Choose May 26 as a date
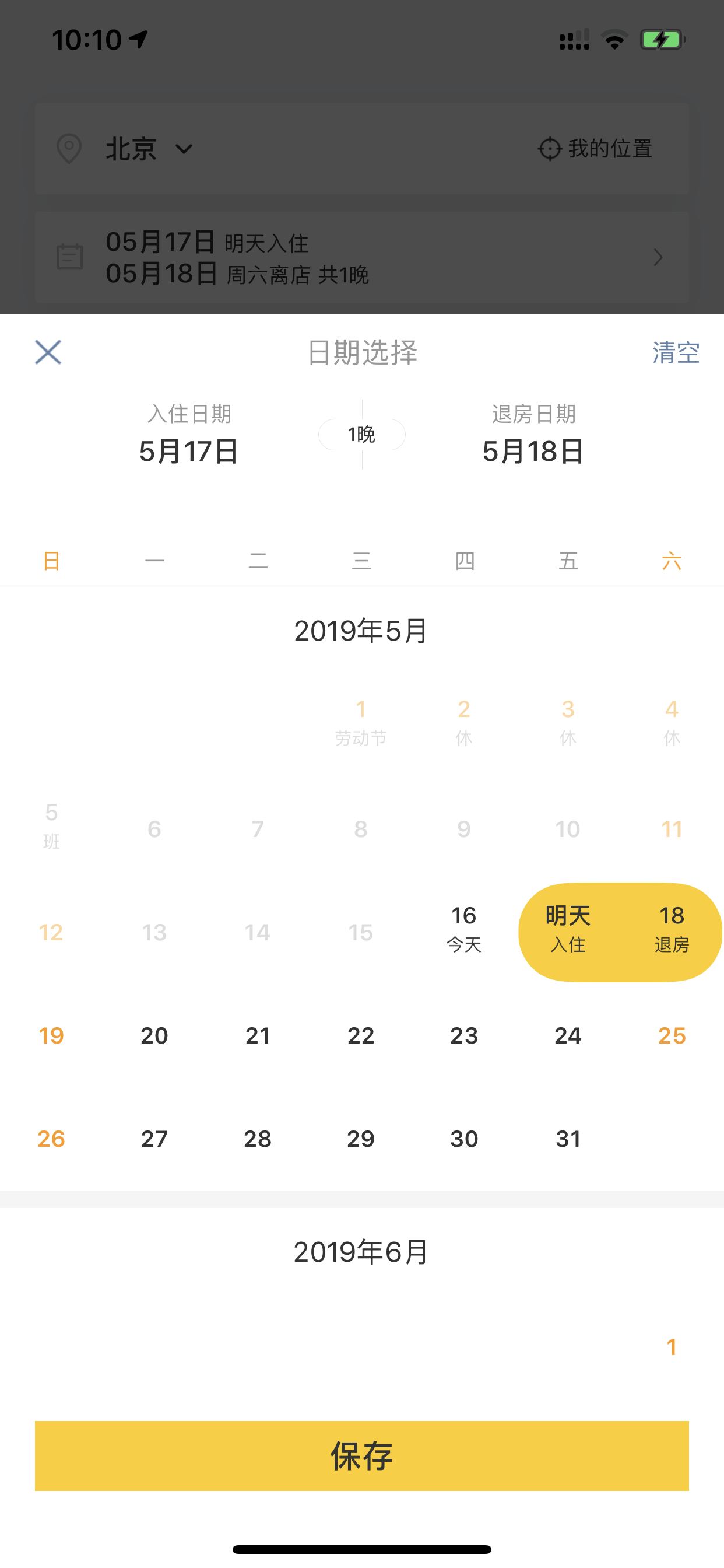This screenshot has width=724, height=1568. tap(51, 1139)
